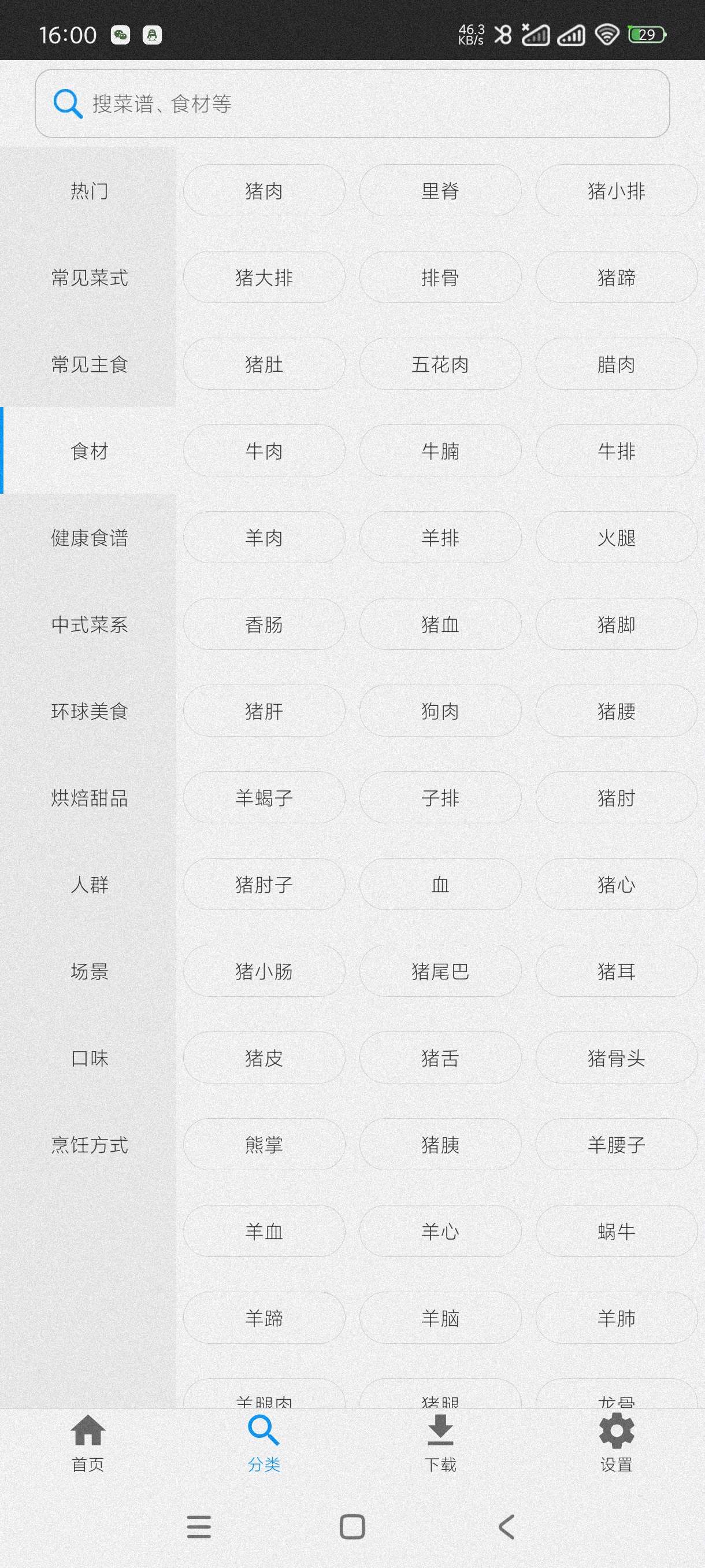
Task: Open the 下载 tab
Action: click(440, 1443)
